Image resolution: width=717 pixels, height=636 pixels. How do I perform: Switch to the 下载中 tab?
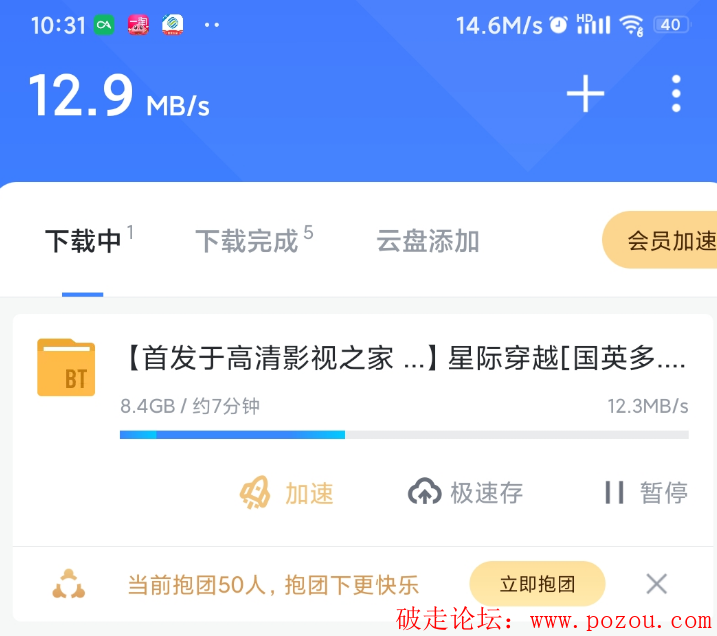[84, 241]
